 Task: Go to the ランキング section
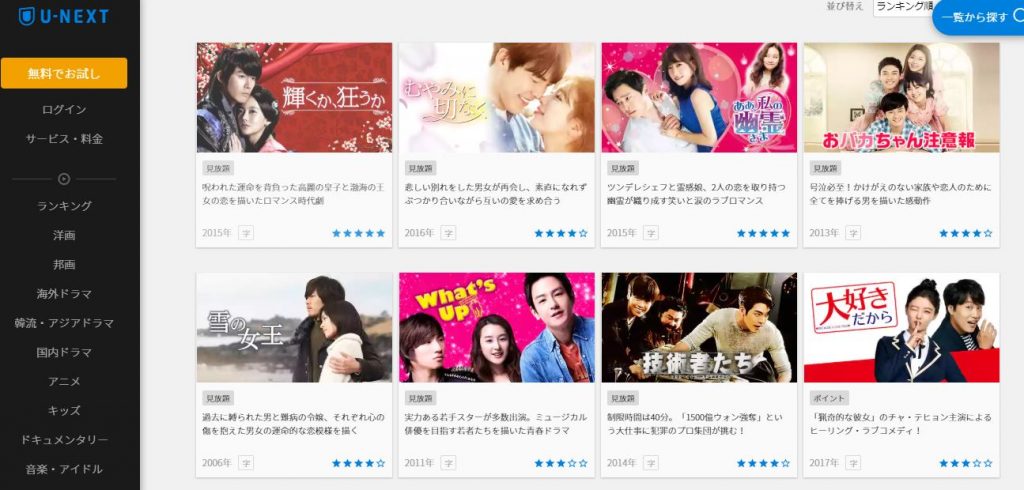pos(64,206)
